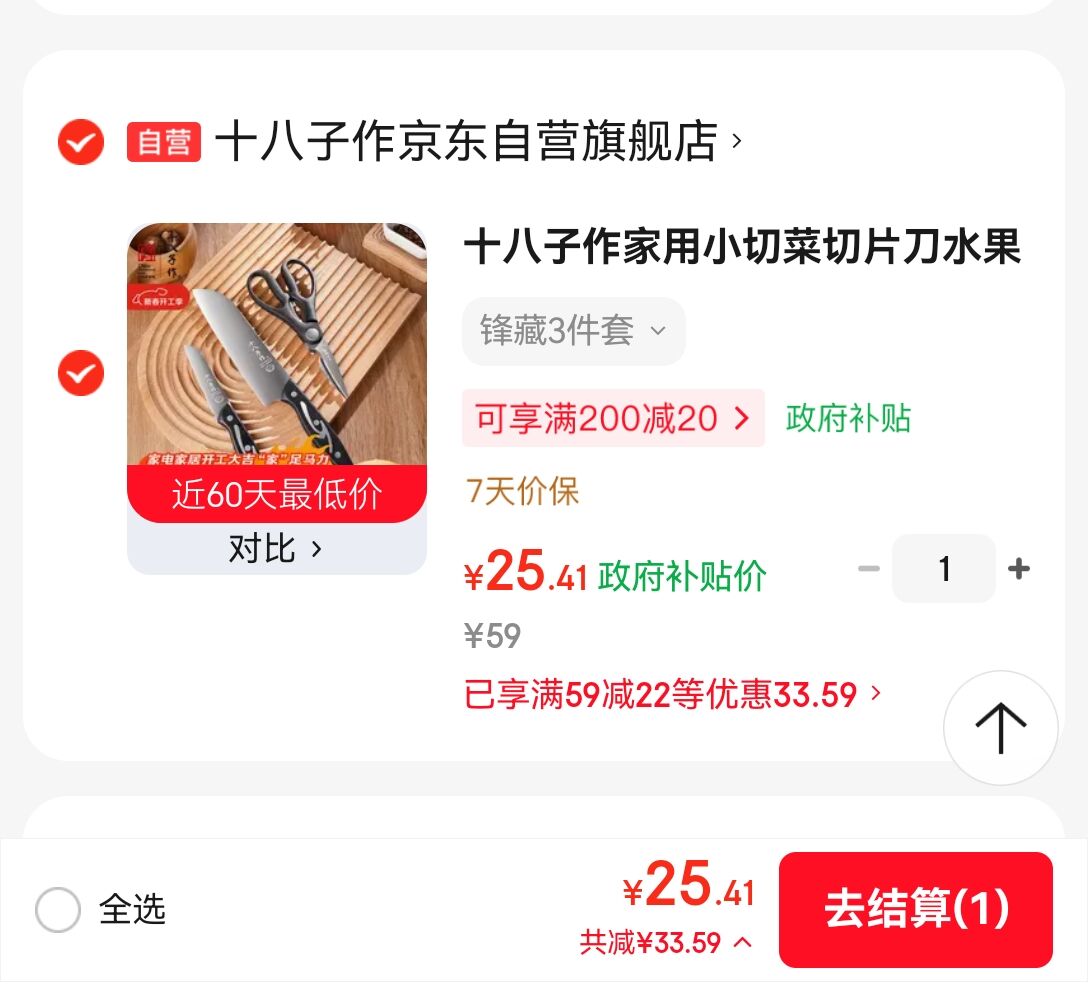Open the knife set product image
The height and width of the screenshot is (1002, 1088).
pyautogui.click(x=277, y=345)
